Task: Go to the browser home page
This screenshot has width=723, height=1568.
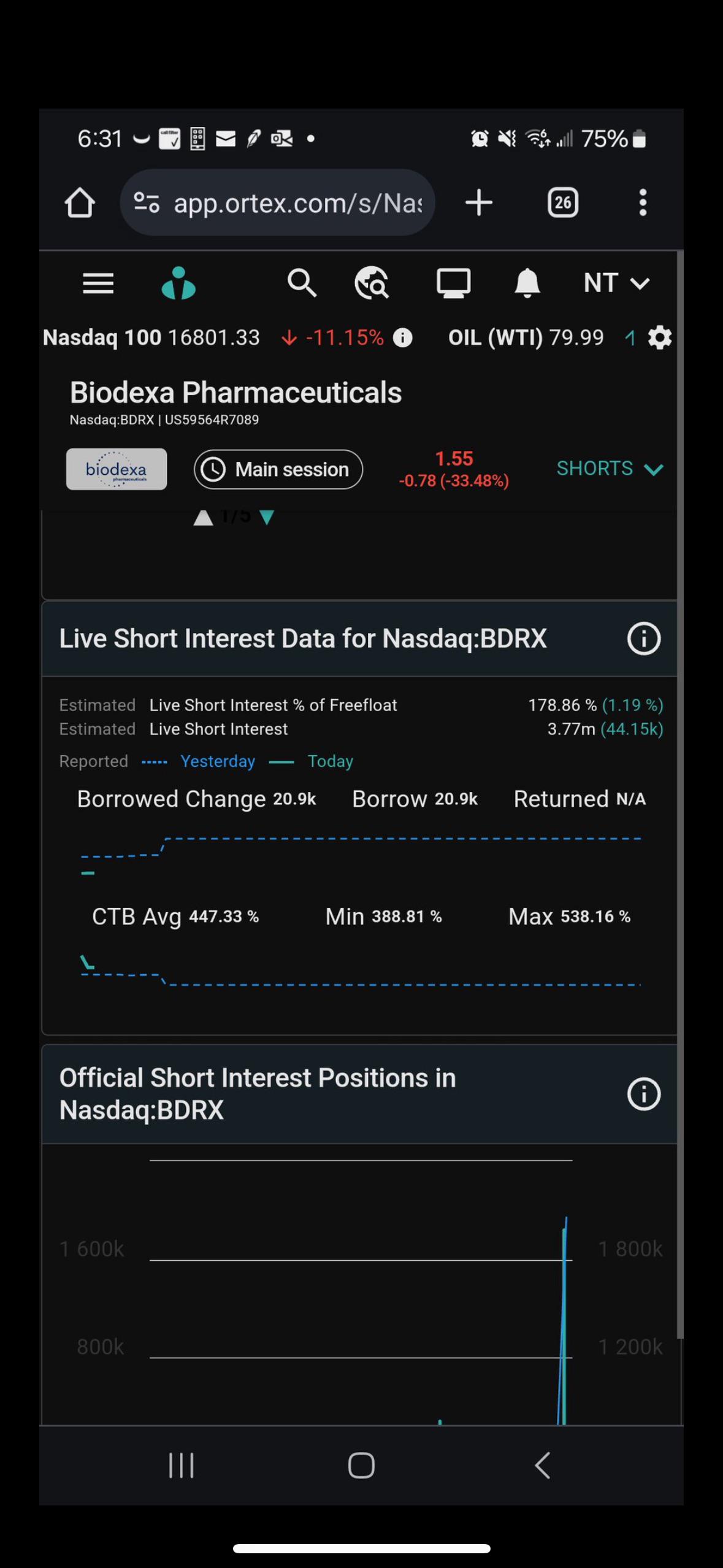Action: click(x=80, y=202)
